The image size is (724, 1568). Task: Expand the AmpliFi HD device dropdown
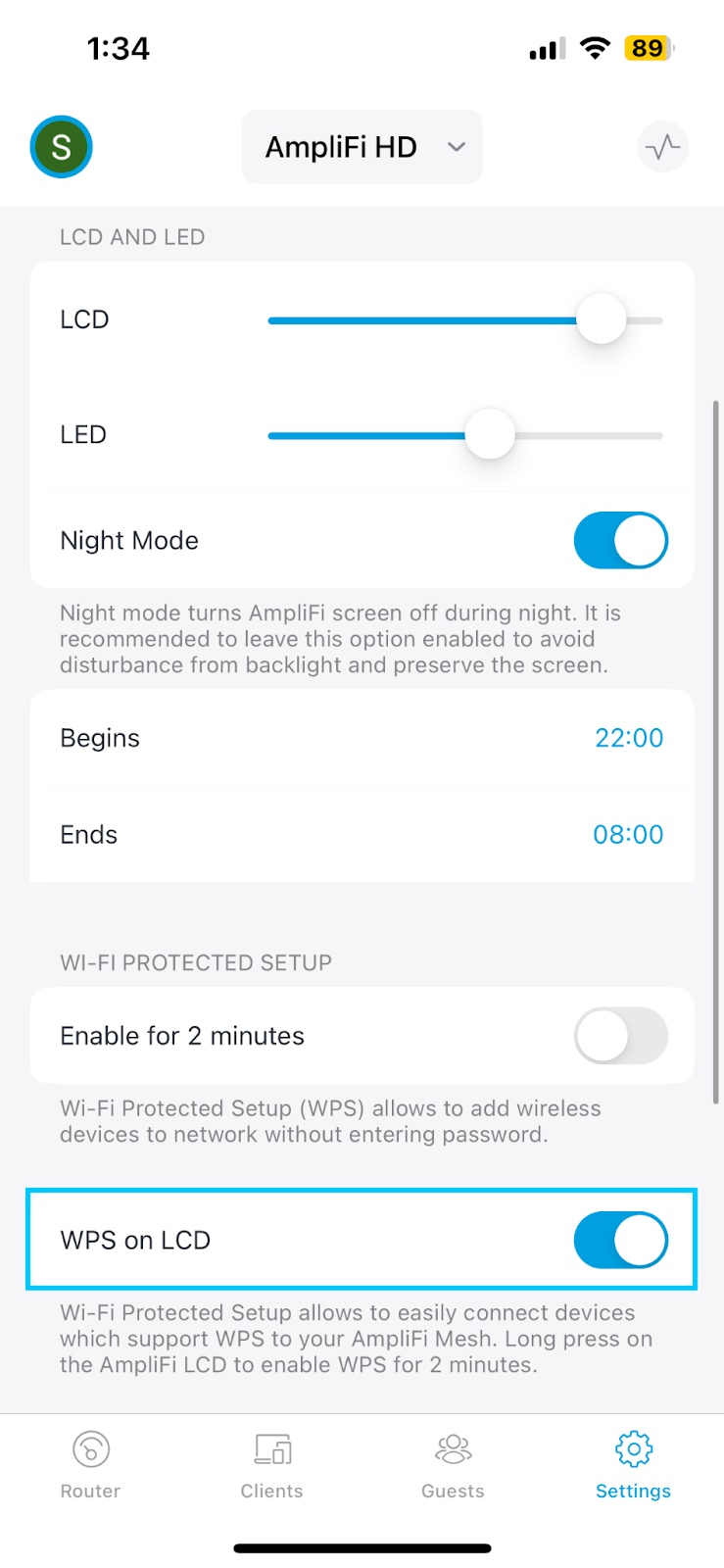point(362,147)
